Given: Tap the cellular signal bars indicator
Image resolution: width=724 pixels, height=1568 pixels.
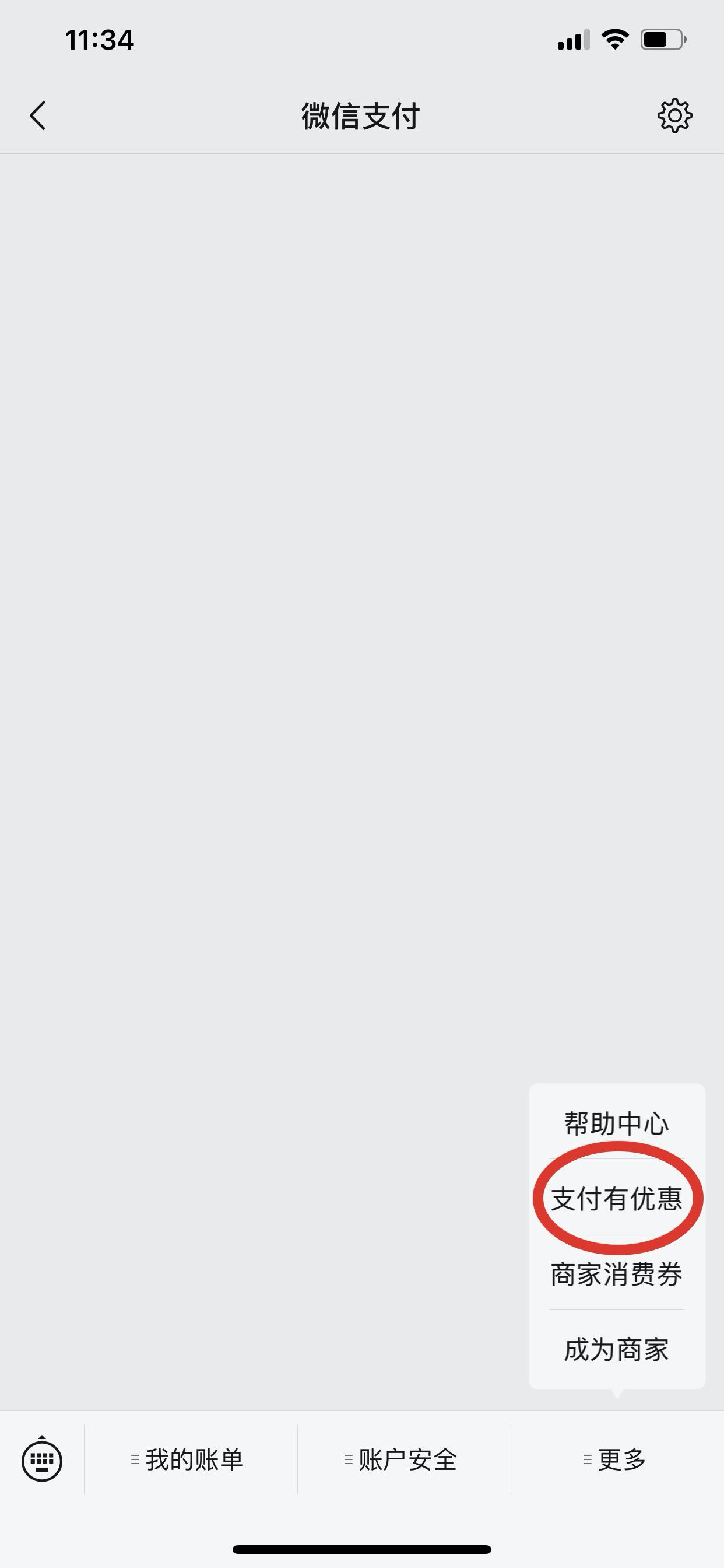Looking at the screenshot, I should click(x=573, y=38).
